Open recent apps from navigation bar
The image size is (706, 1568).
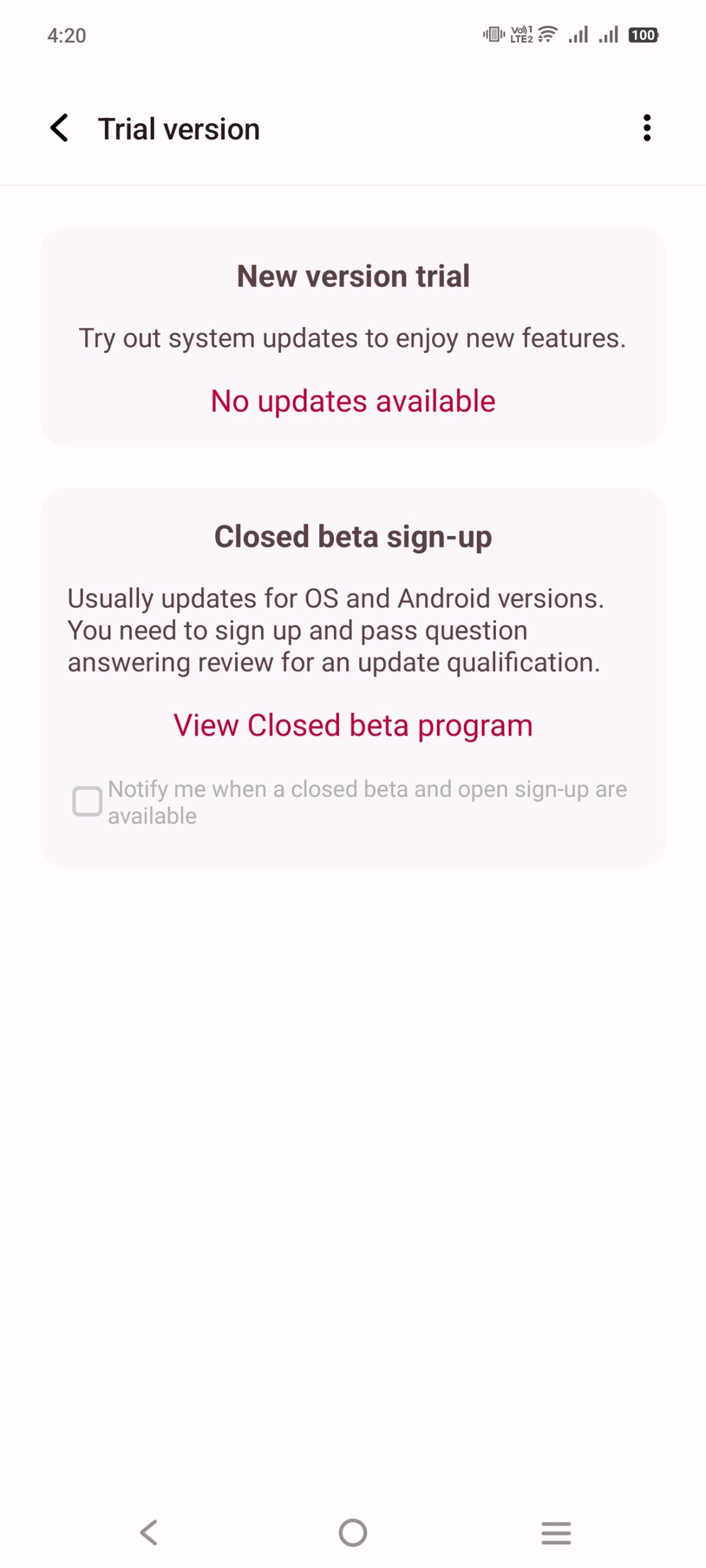pyautogui.click(x=556, y=1532)
